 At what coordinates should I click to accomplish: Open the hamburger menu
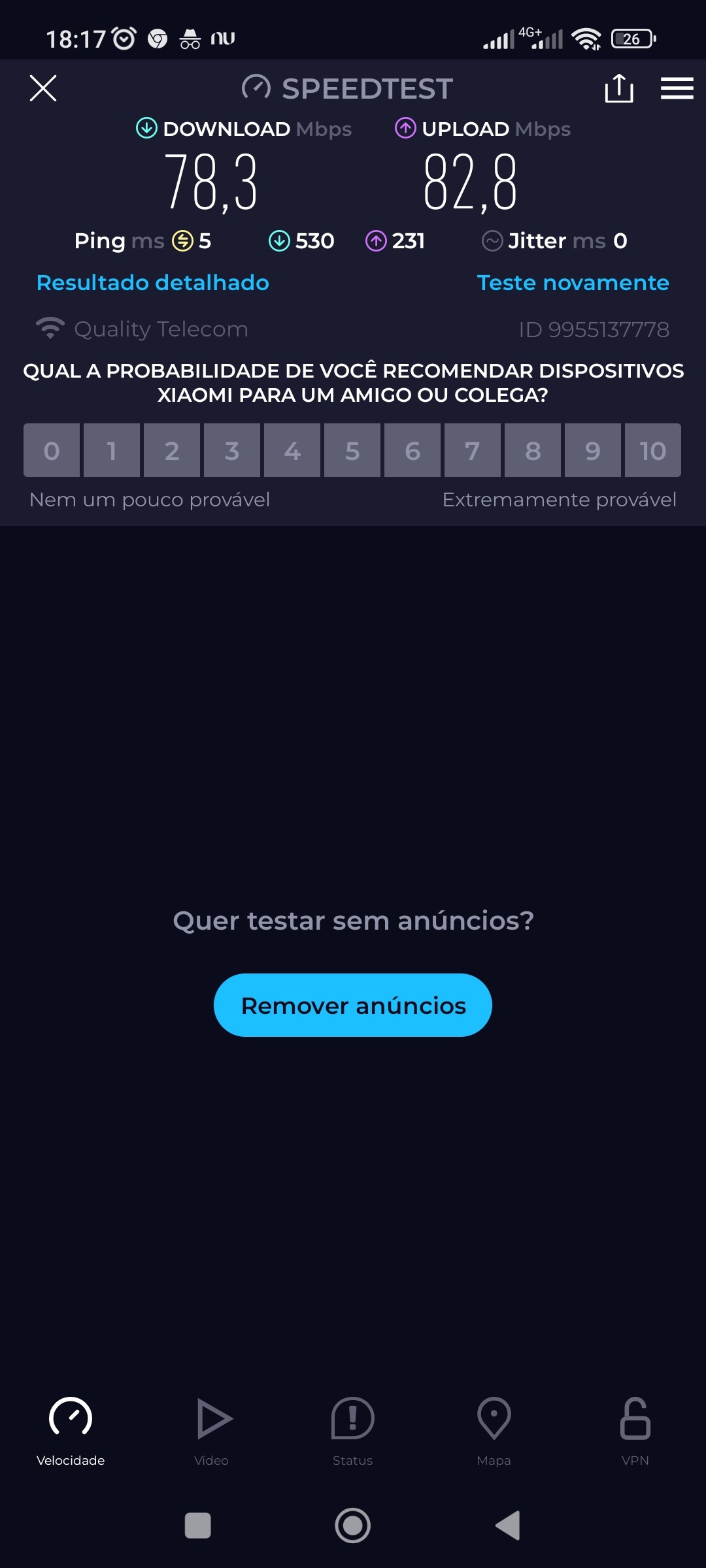[677, 88]
